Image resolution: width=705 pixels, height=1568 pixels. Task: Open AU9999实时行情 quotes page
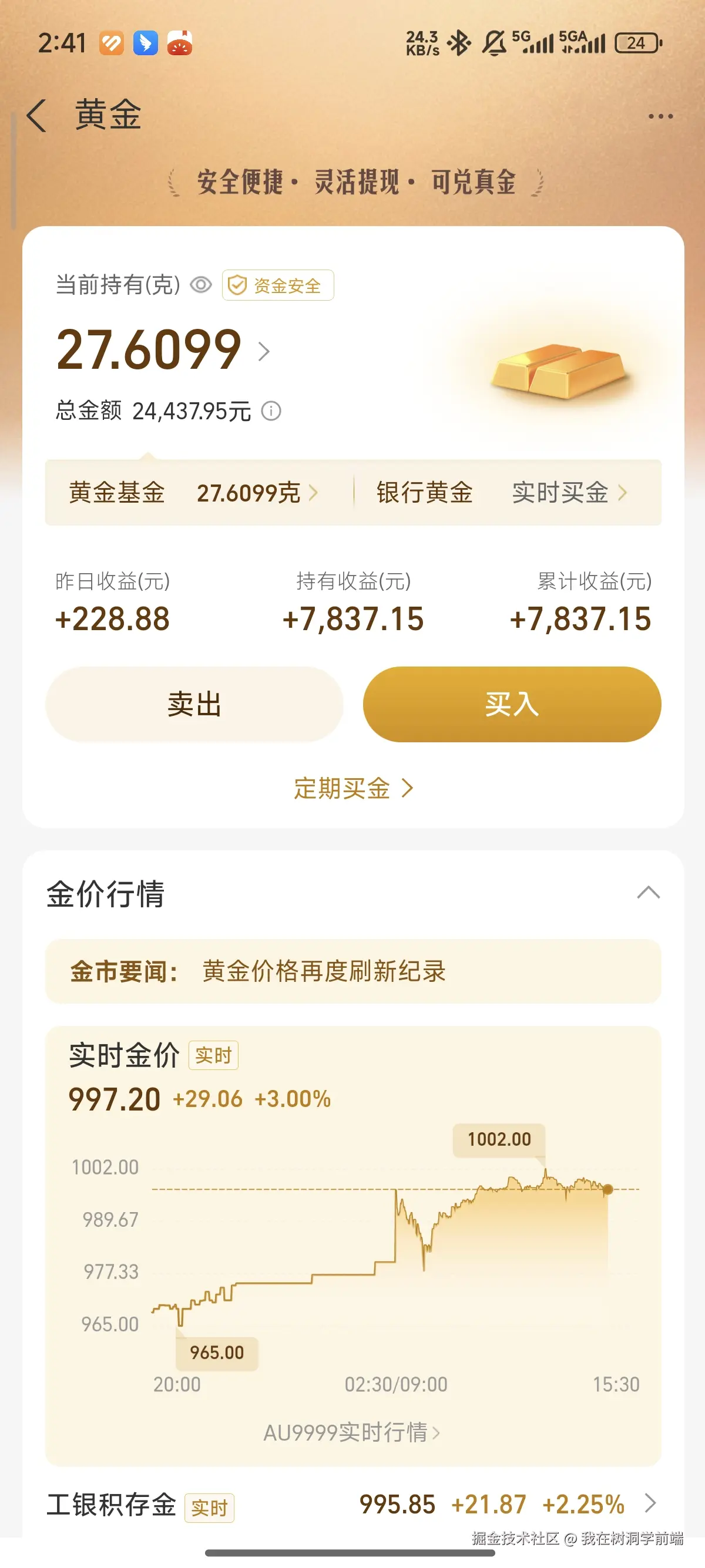(x=352, y=1432)
